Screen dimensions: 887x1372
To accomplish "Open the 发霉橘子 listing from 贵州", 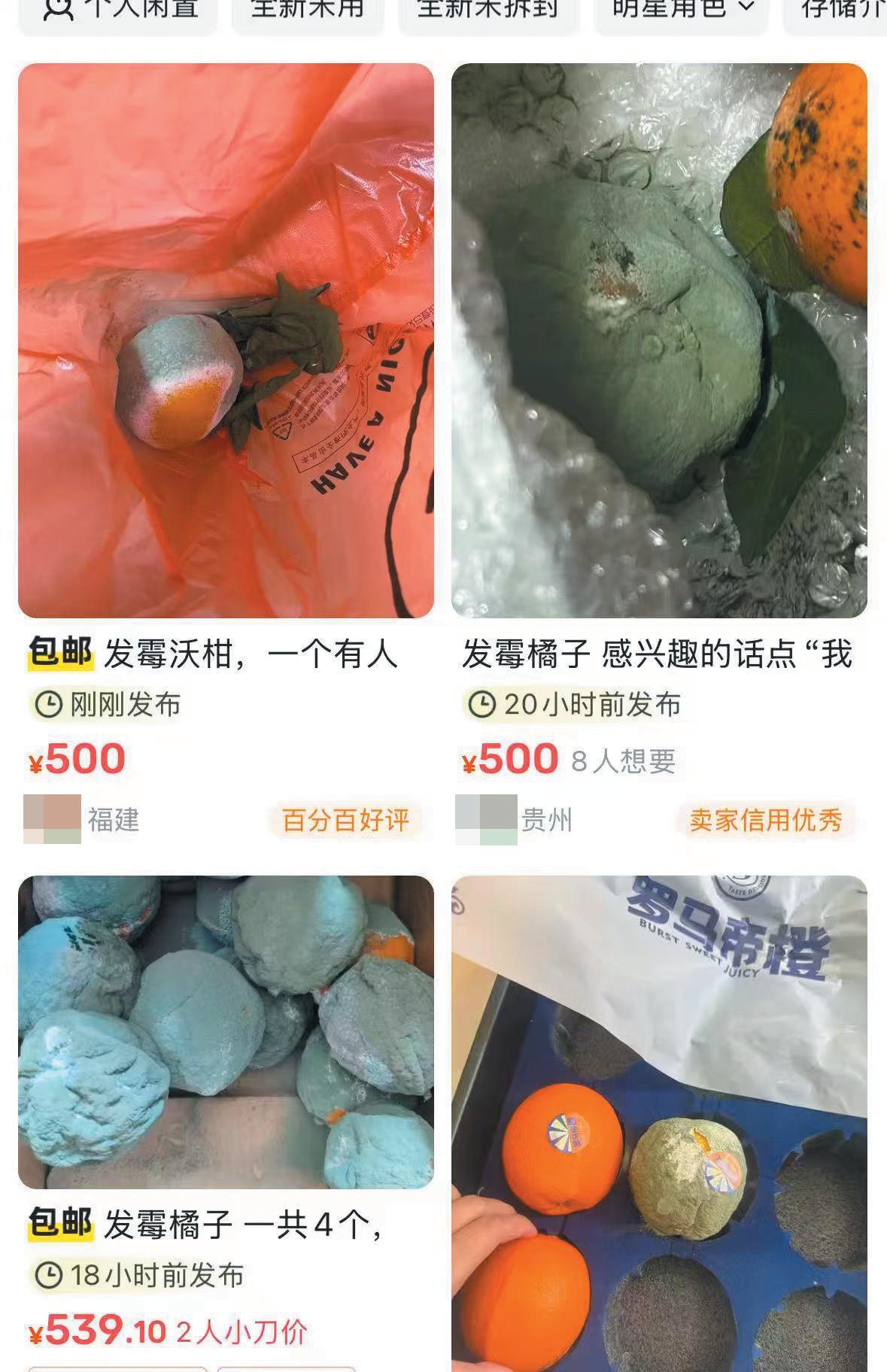I will (x=659, y=340).
